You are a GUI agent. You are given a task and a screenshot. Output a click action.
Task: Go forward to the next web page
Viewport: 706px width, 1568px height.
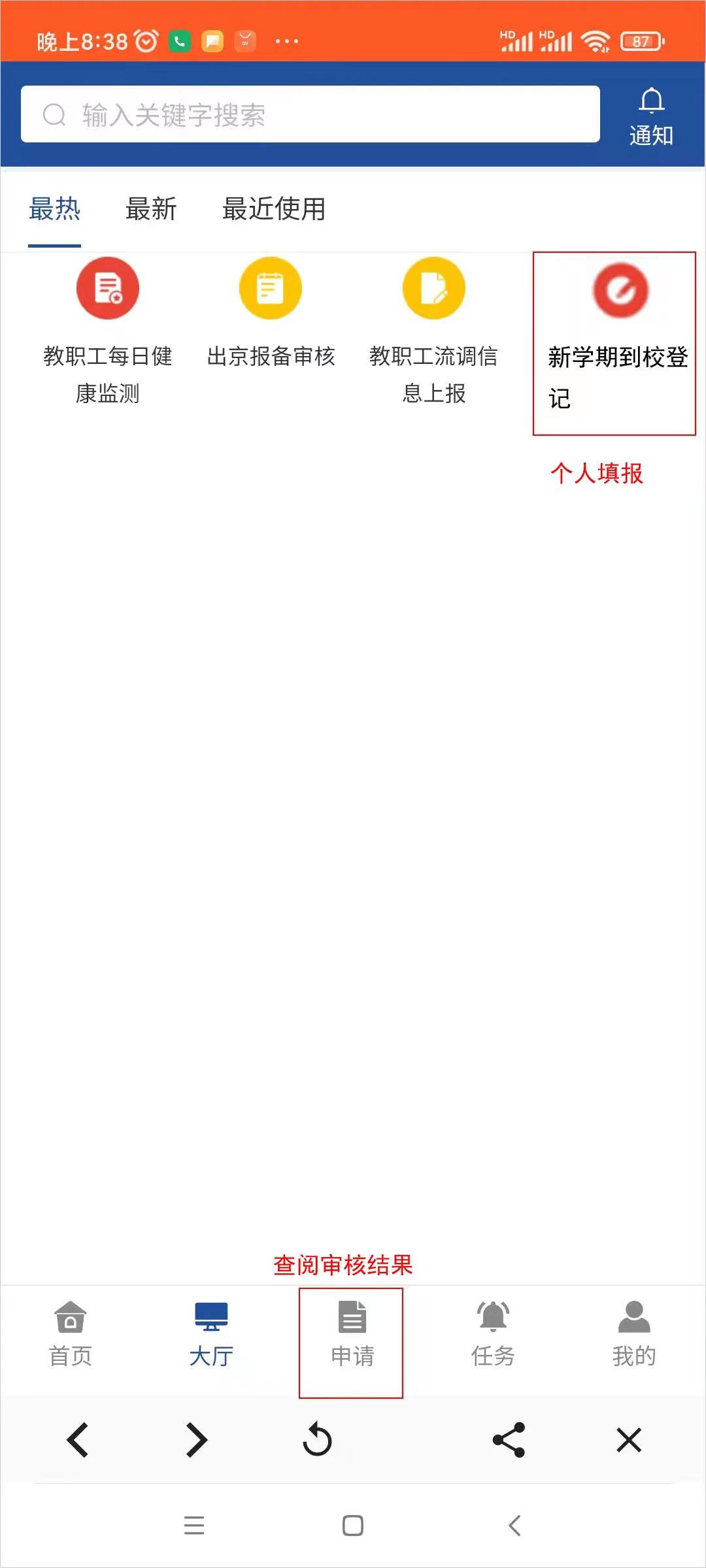coord(196,1440)
